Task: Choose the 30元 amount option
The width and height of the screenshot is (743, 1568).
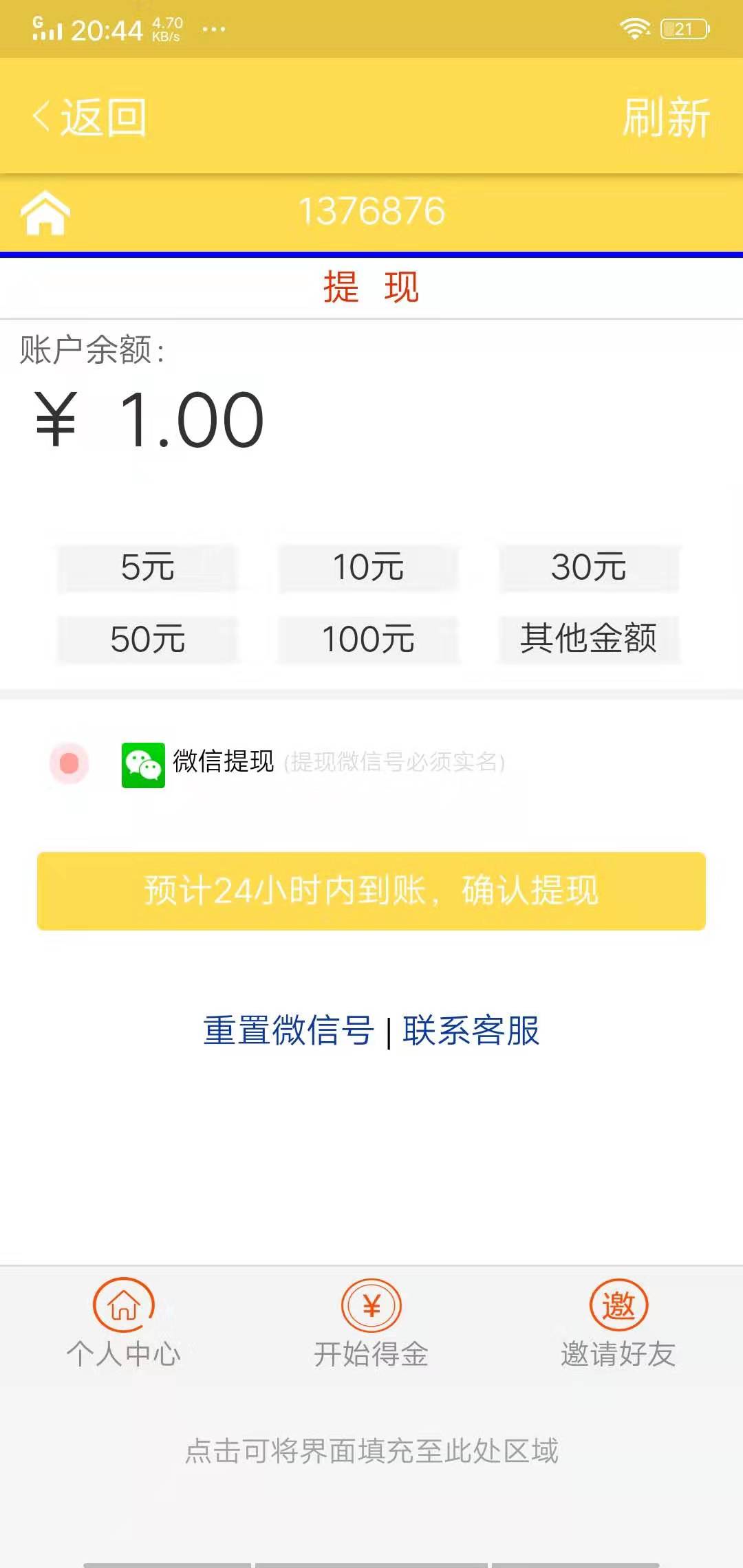Action: [590, 567]
